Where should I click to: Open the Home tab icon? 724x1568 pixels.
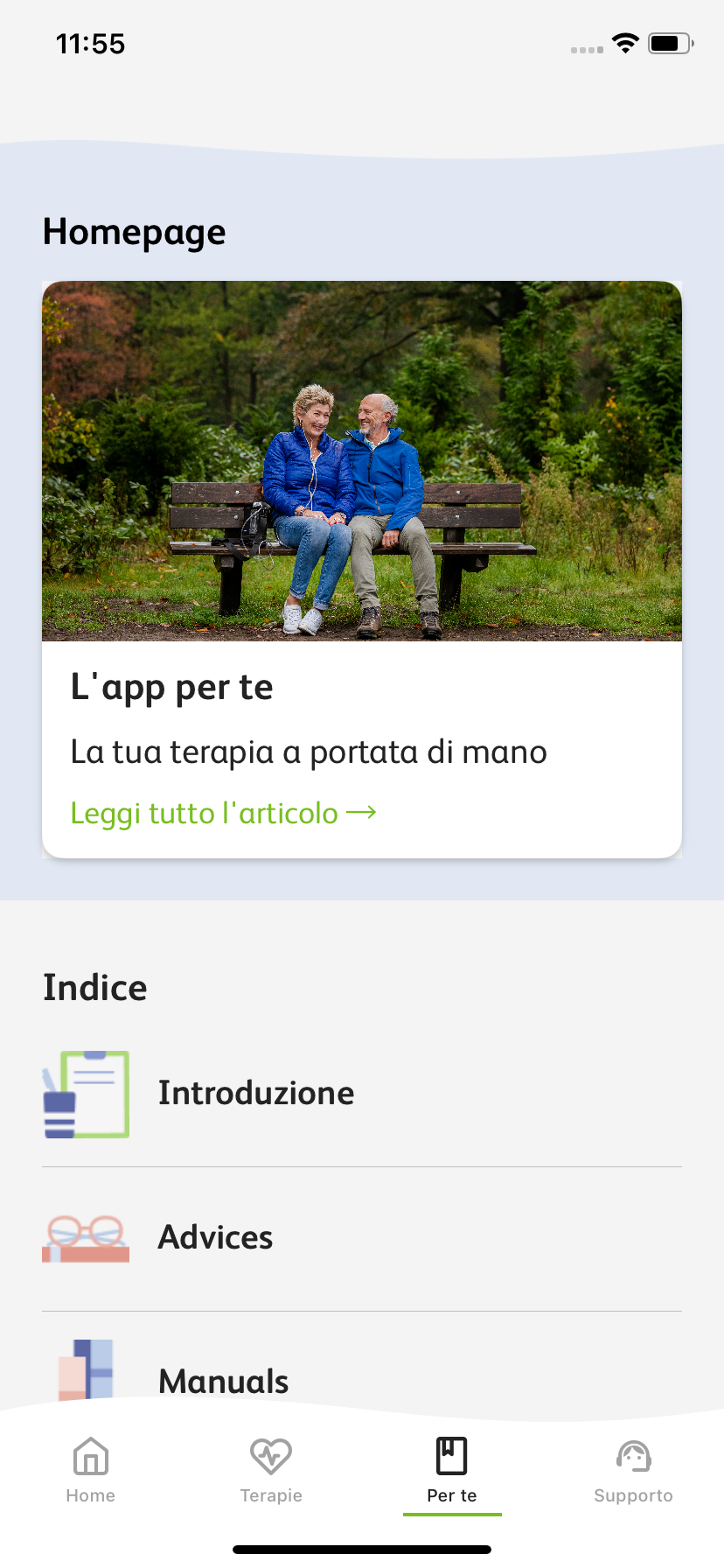coord(90,1457)
